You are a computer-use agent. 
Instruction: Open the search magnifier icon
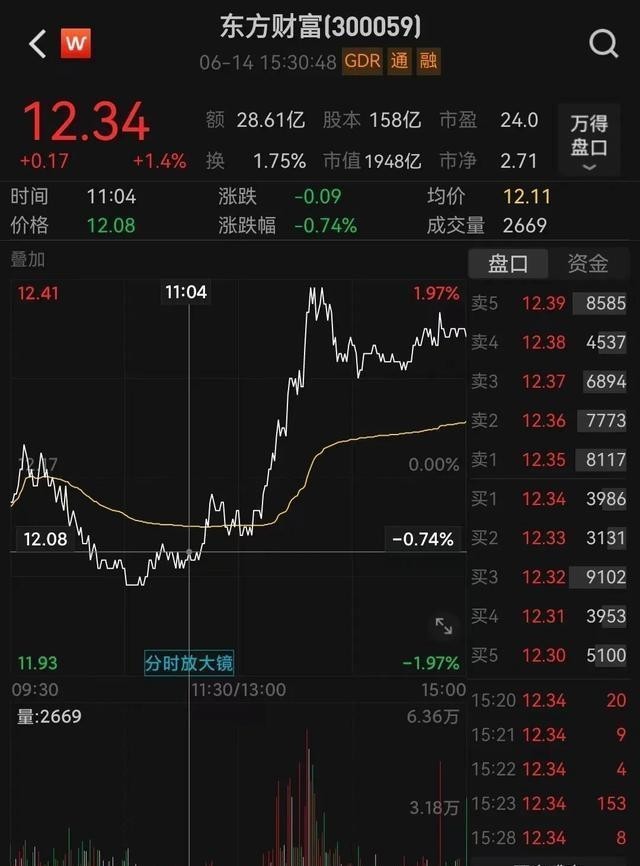(604, 44)
